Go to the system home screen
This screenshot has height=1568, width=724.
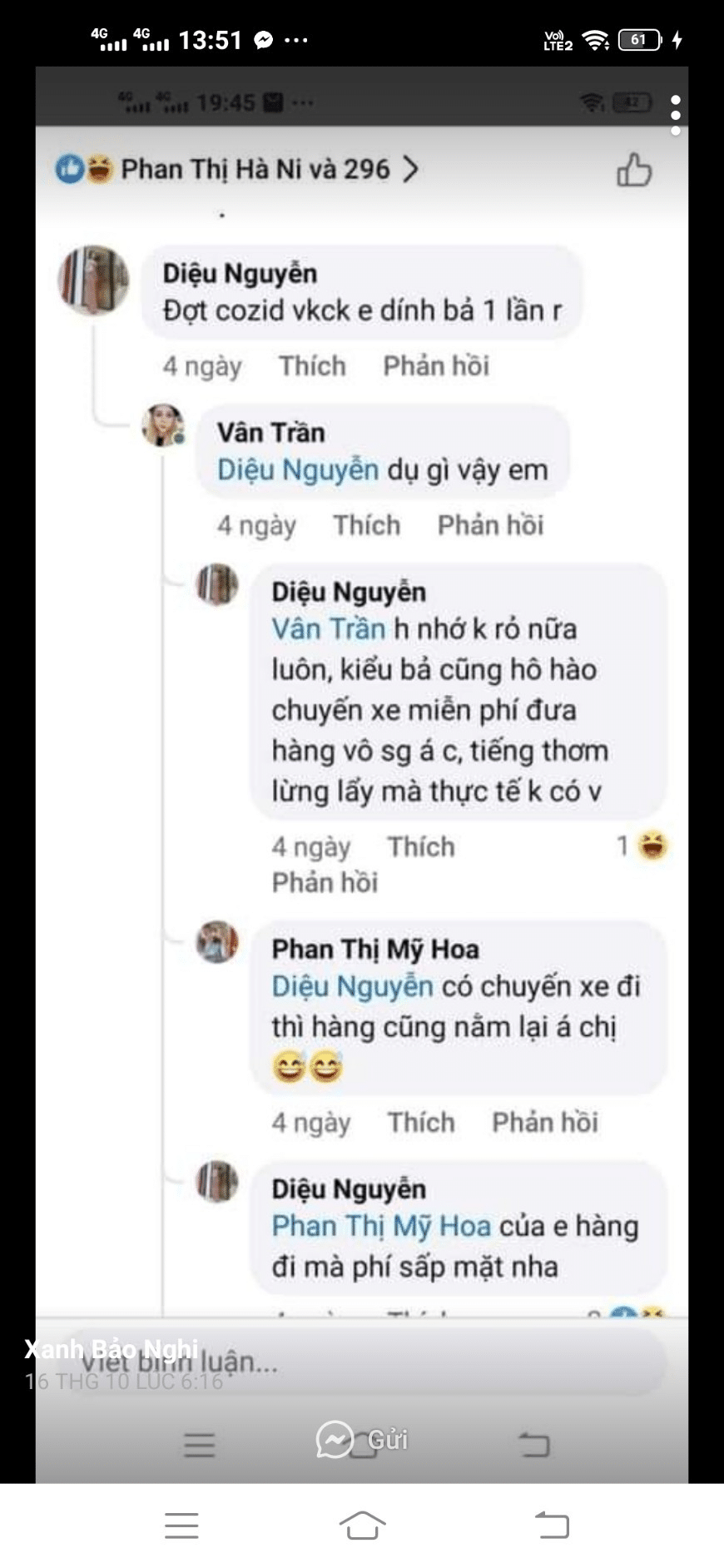362,1526
